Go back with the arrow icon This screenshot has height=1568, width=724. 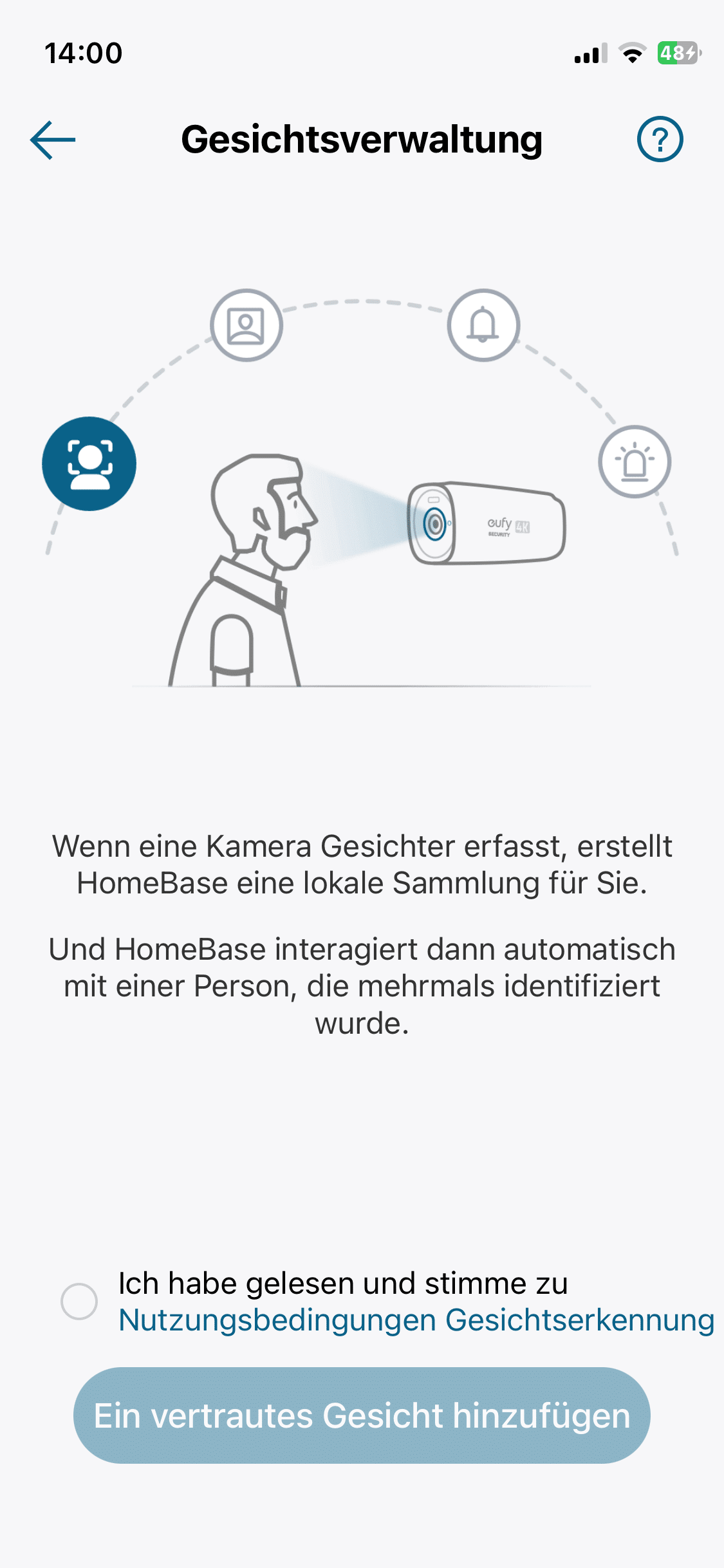(x=53, y=140)
